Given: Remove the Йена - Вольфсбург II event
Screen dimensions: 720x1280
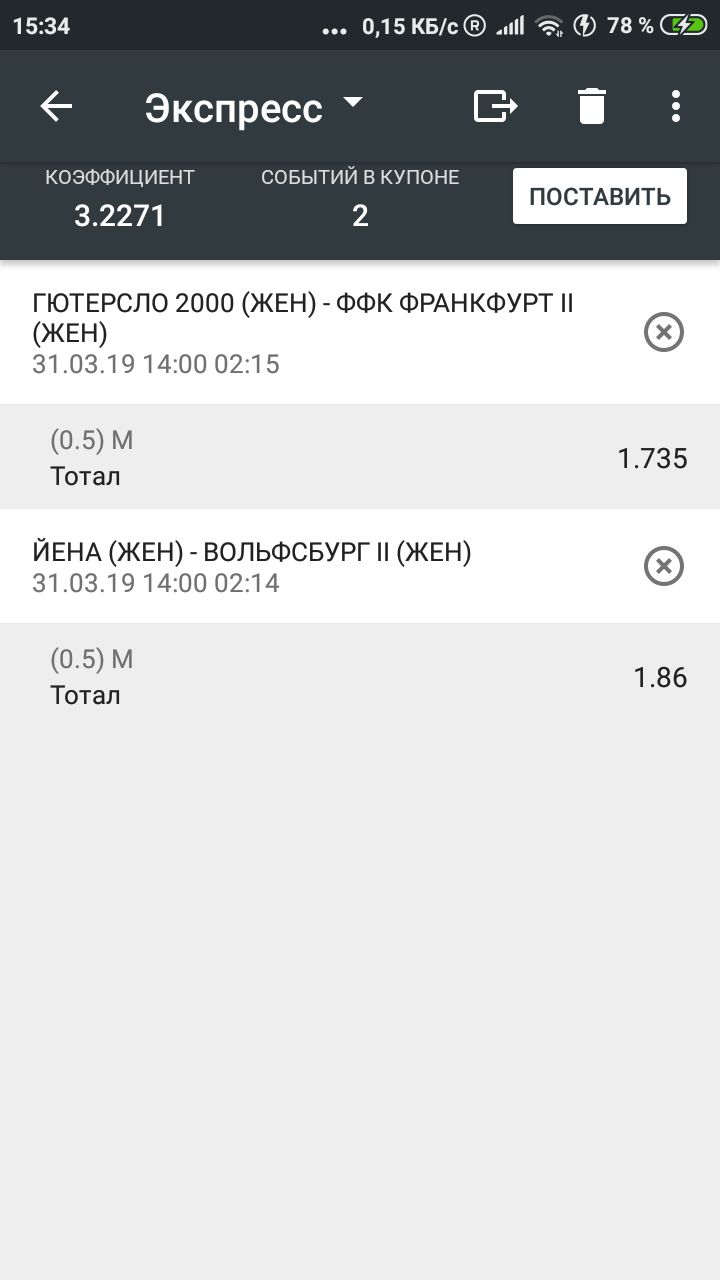Looking at the screenshot, I should (663, 566).
